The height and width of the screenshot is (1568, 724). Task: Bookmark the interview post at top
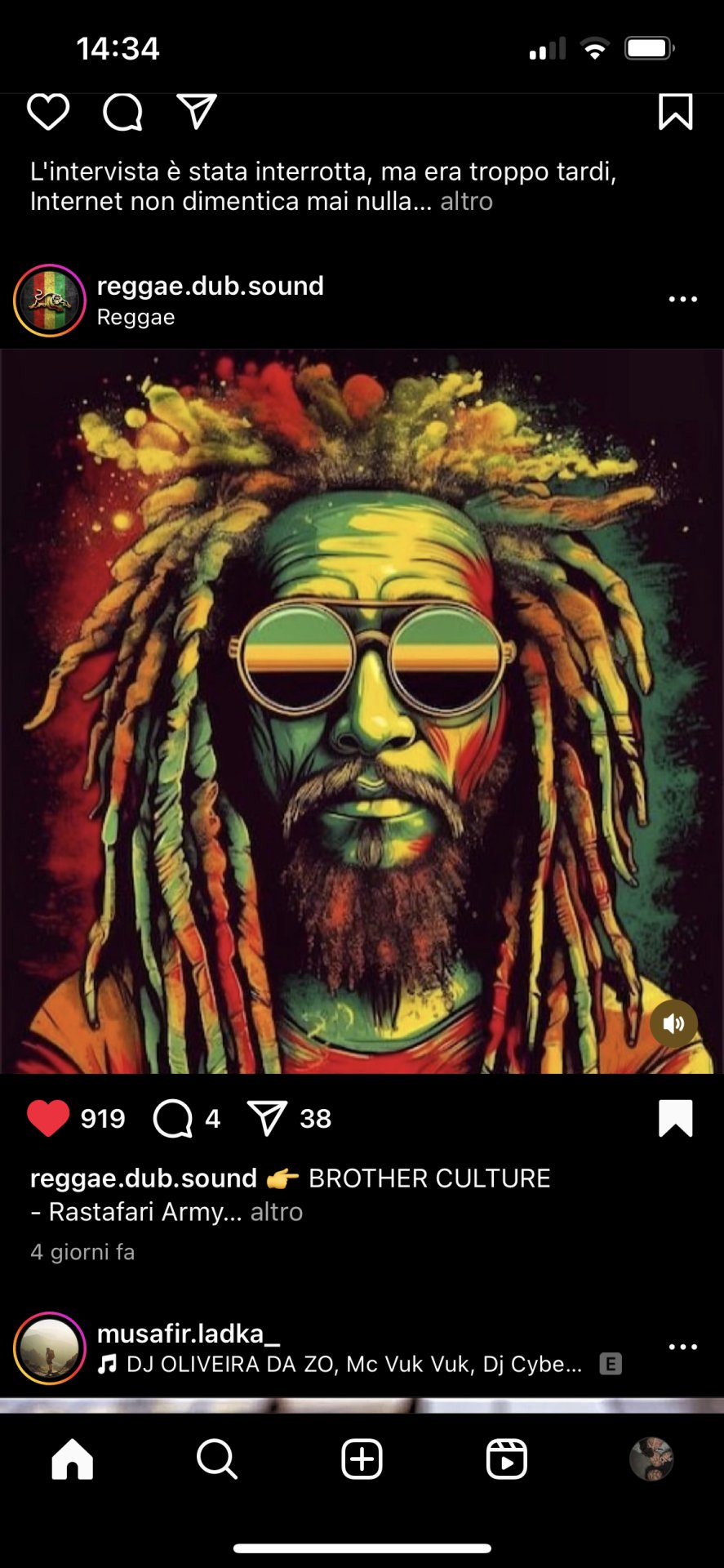[675, 112]
